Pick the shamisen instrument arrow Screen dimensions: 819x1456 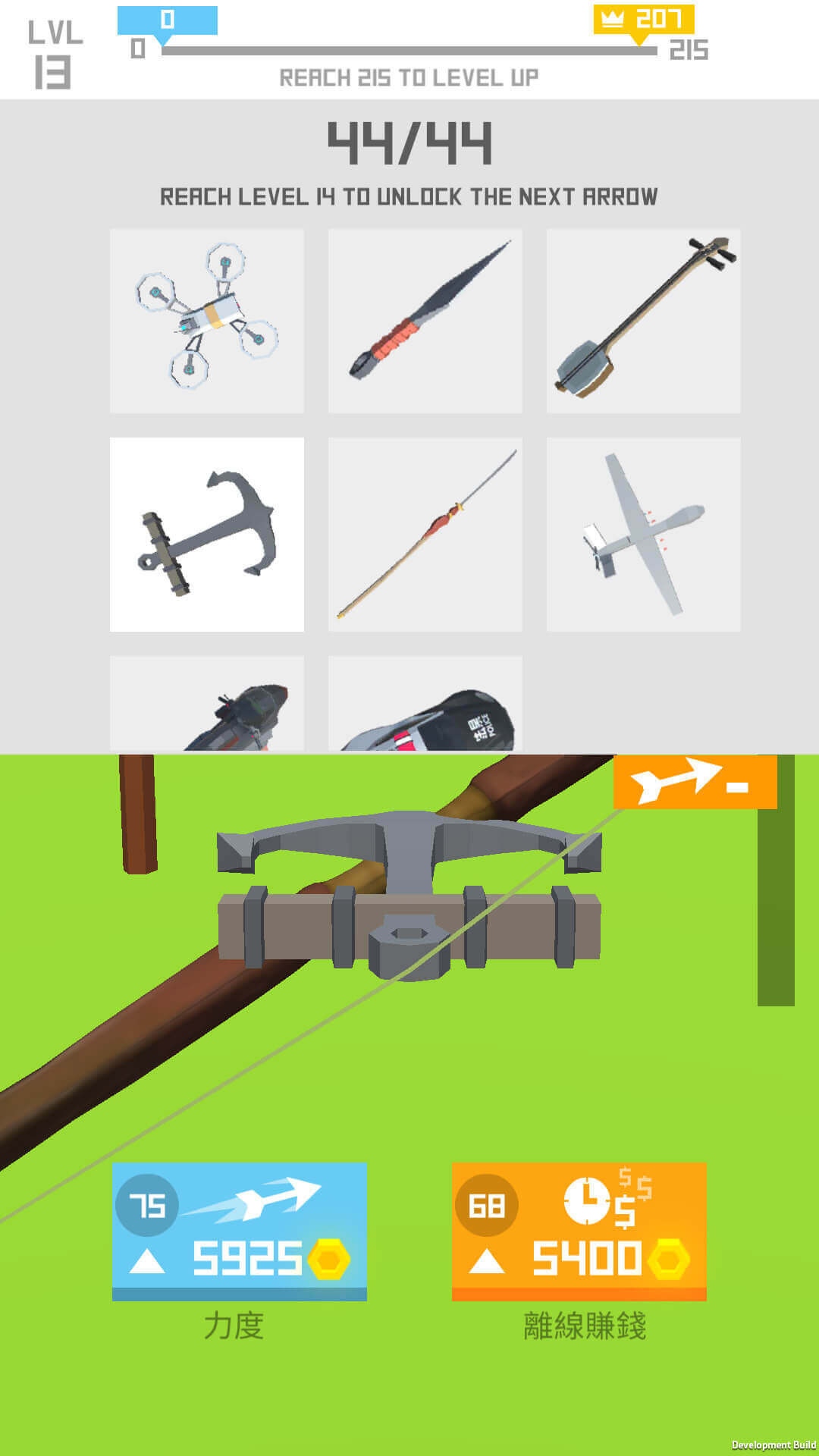tap(643, 321)
